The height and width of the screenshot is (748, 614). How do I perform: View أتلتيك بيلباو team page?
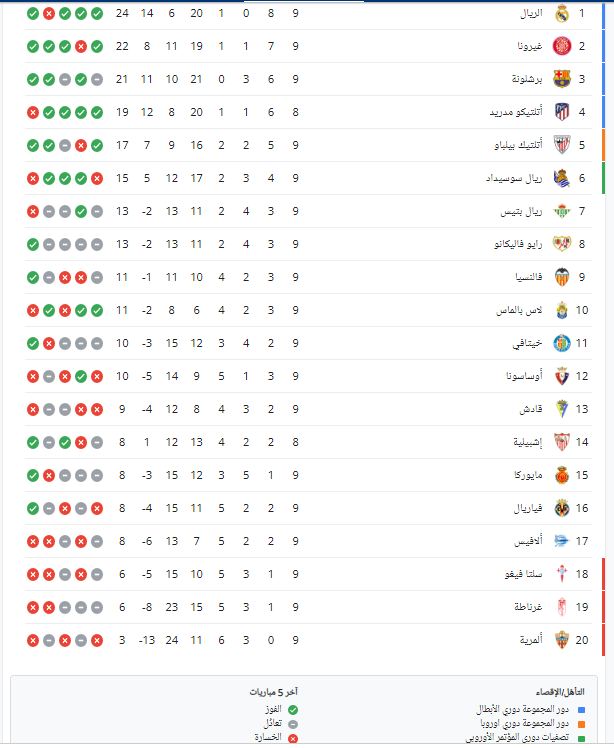(x=511, y=146)
